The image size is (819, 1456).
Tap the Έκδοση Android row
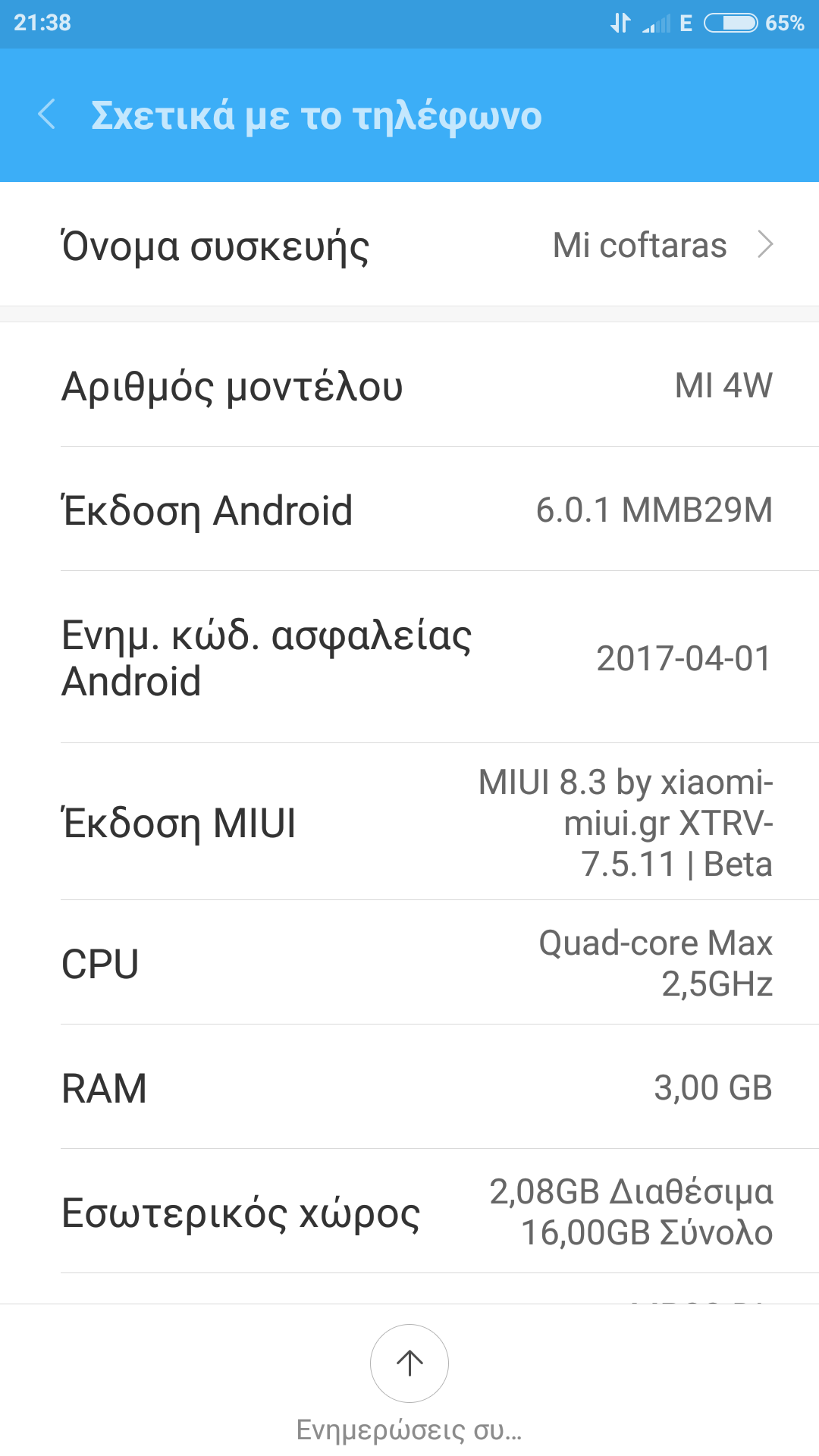pos(409,510)
